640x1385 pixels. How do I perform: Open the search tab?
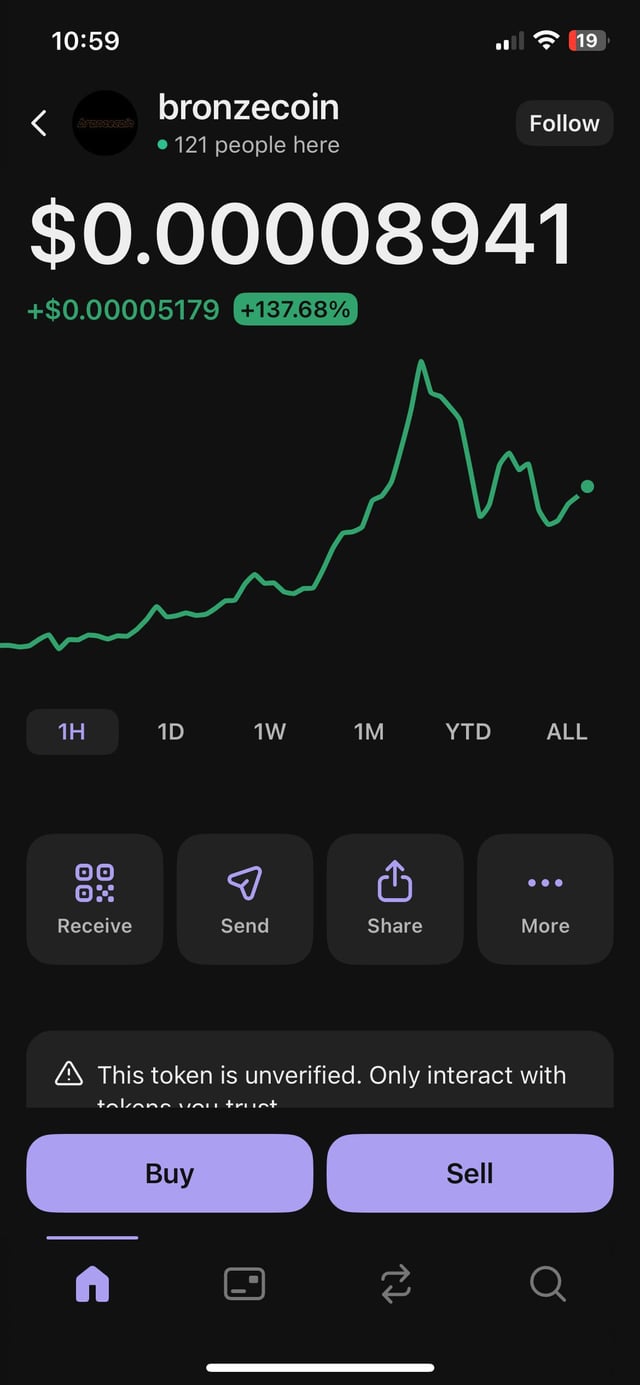click(x=548, y=1283)
